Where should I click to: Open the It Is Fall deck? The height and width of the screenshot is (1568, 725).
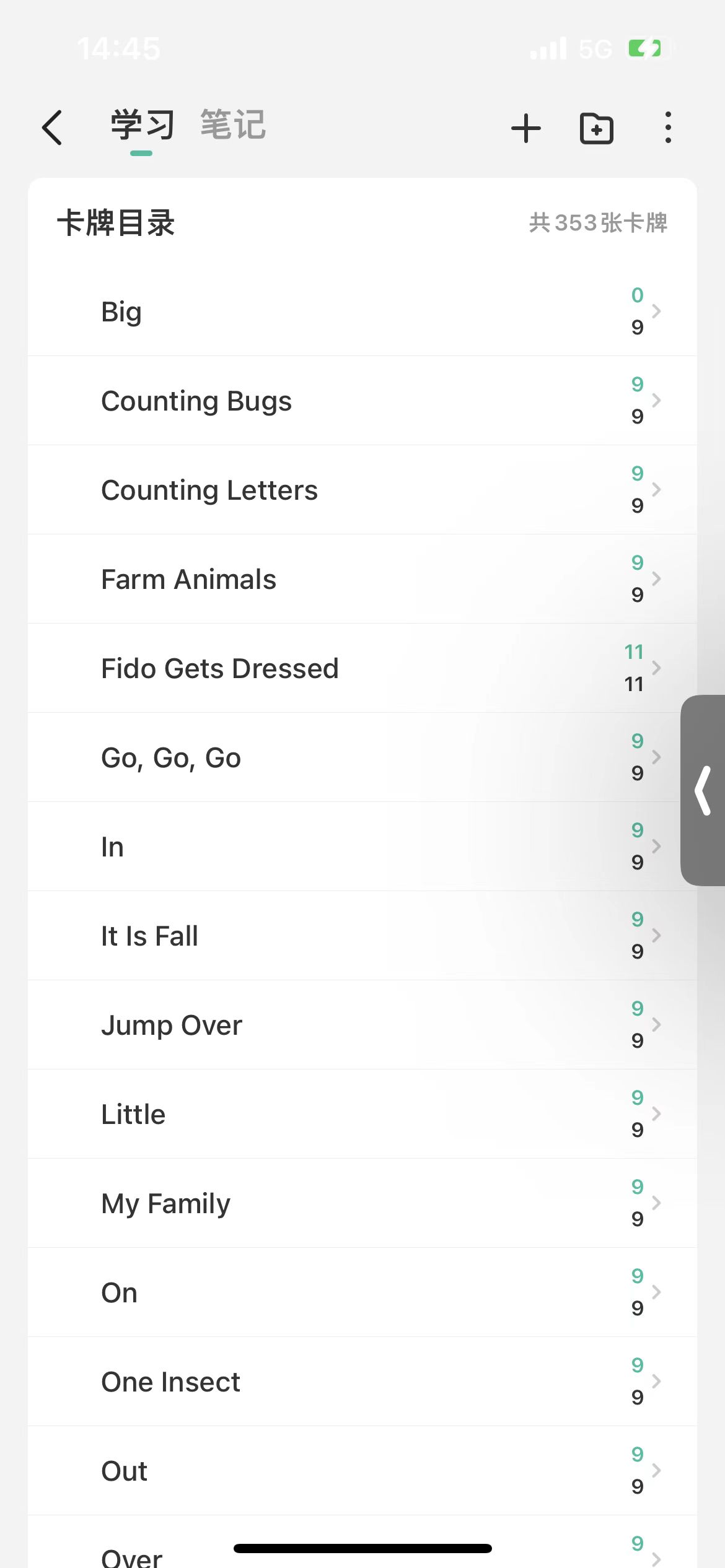[x=362, y=936]
